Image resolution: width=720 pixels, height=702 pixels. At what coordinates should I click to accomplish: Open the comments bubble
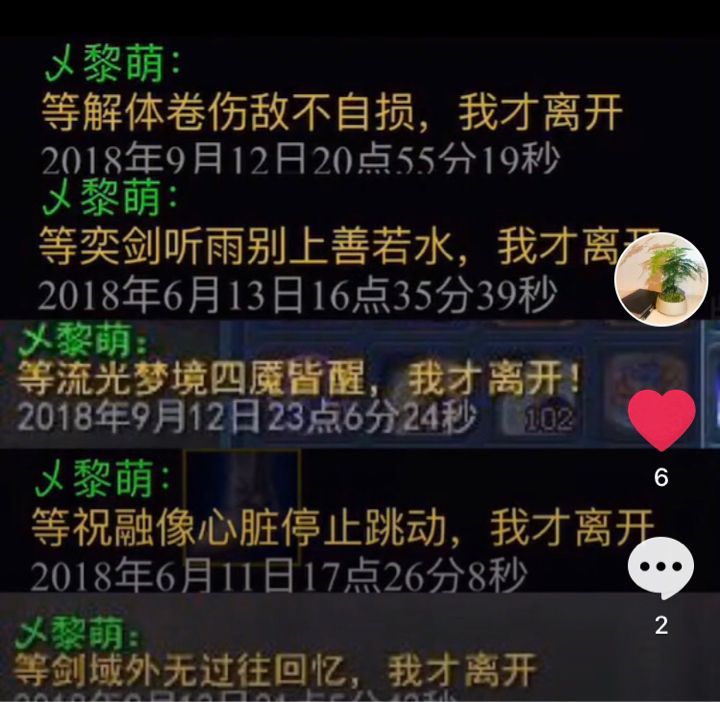[x=661, y=568]
